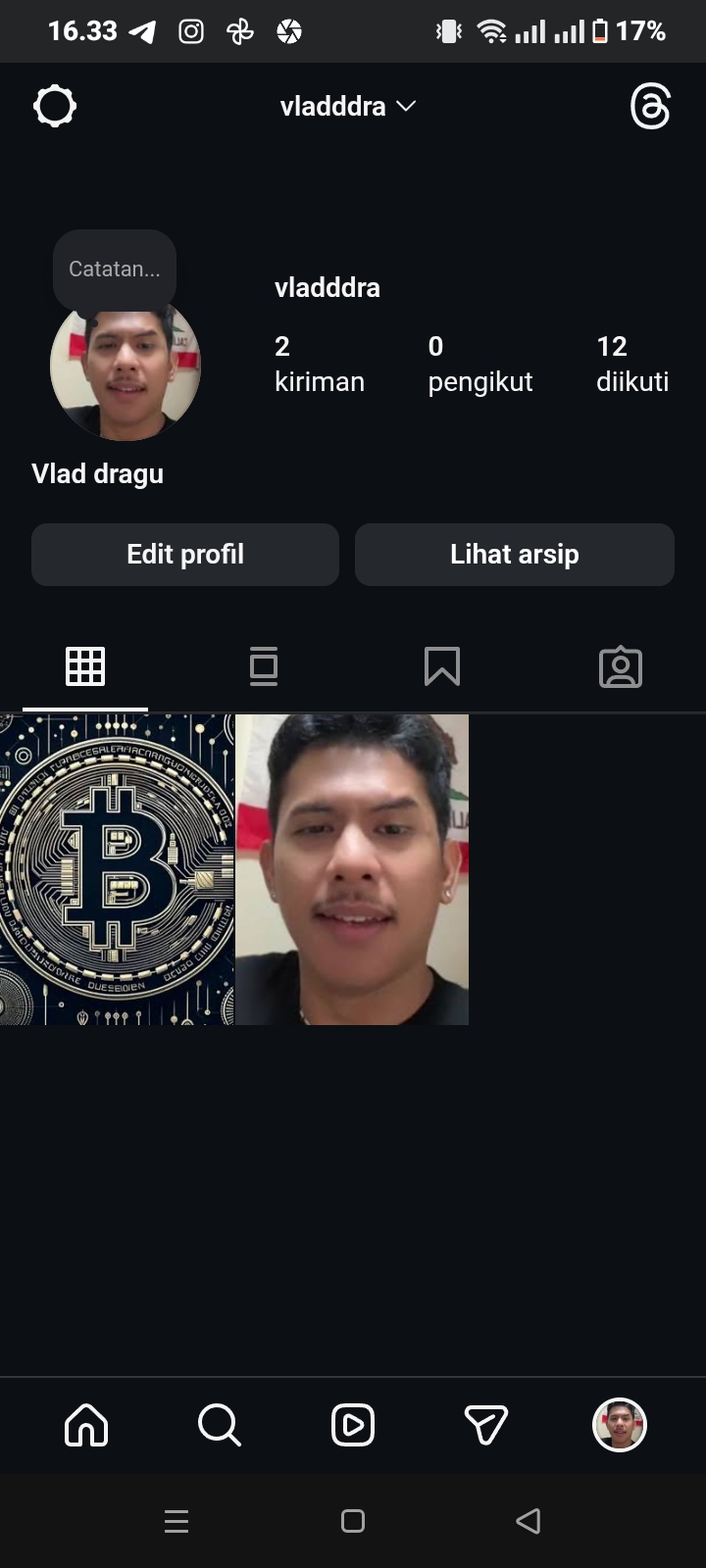Go to the Home feed

[x=86, y=1425]
